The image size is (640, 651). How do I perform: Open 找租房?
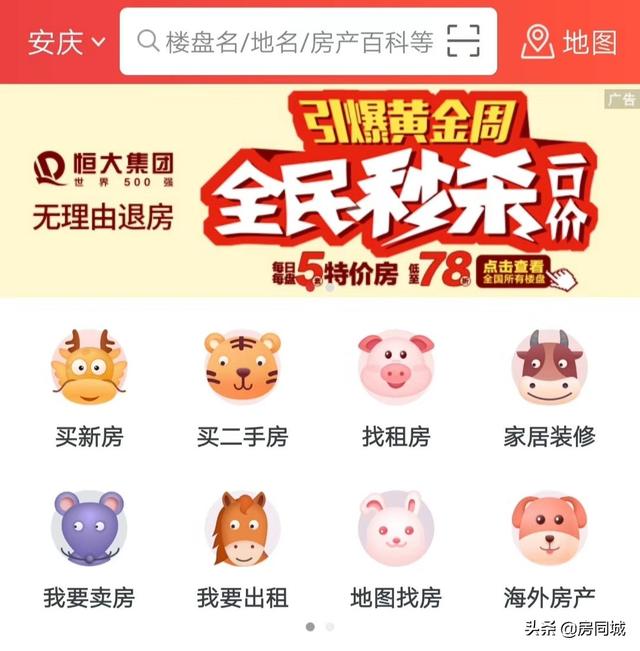pos(396,388)
